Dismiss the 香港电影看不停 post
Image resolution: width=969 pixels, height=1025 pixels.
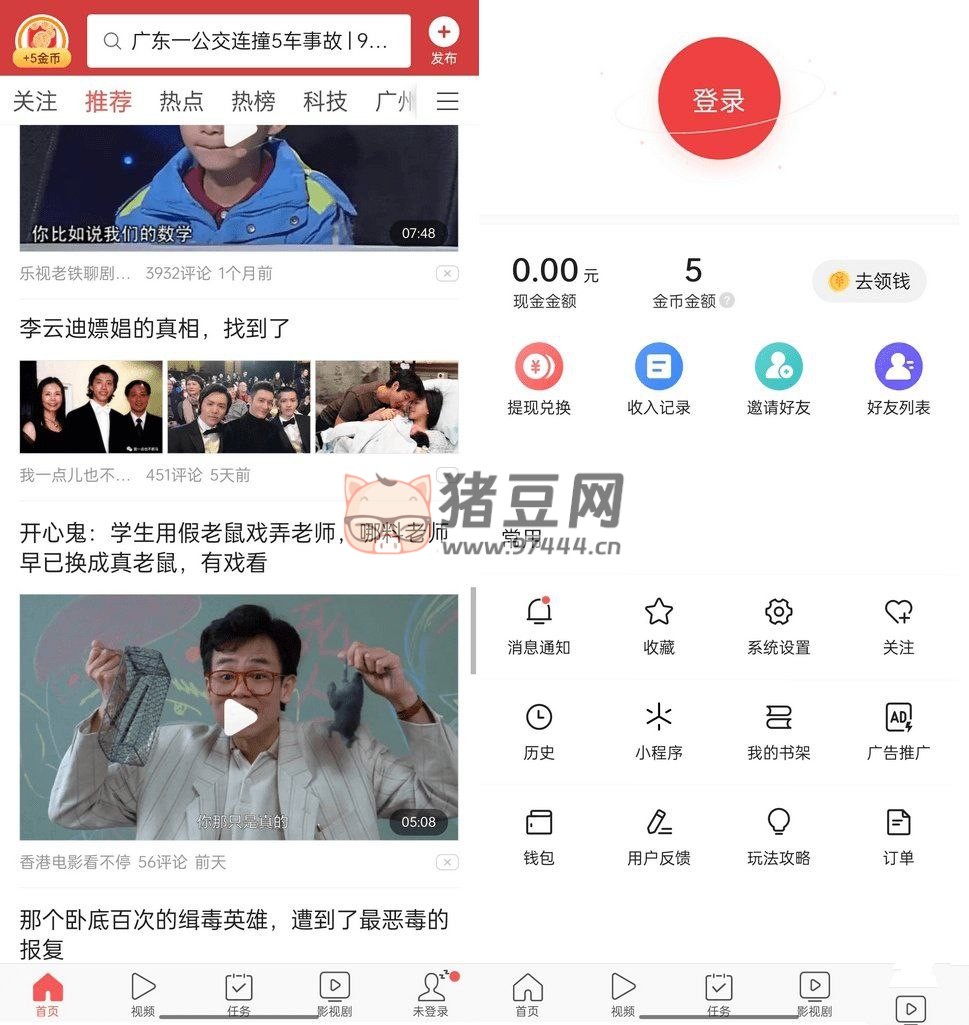pyautogui.click(x=447, y=862)
